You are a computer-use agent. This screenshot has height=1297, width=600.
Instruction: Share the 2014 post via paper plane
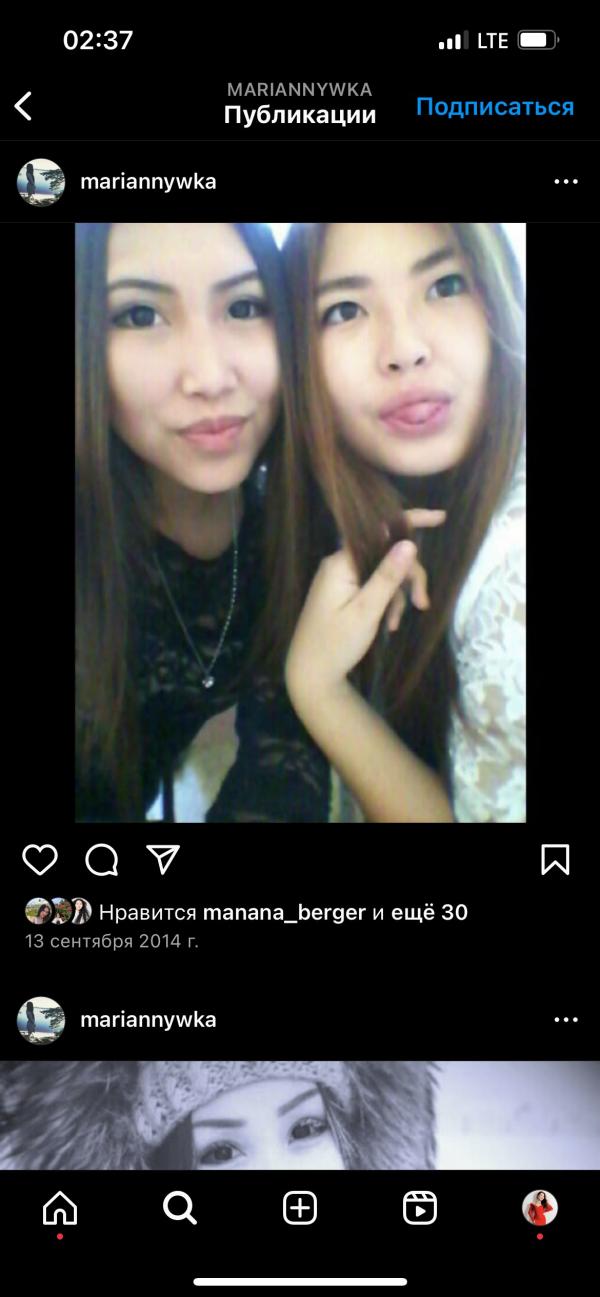point(162,860)
